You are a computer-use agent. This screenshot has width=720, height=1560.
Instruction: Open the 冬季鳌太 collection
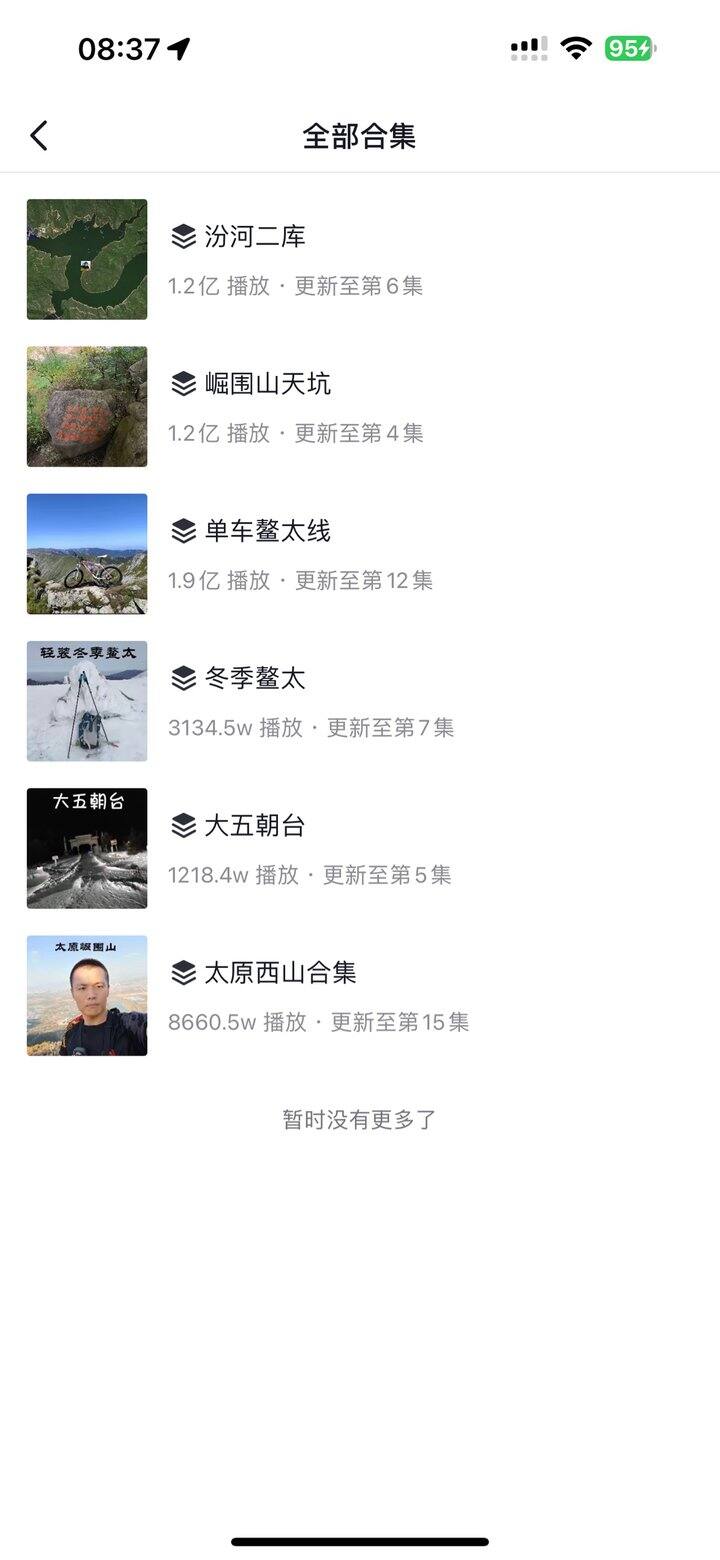pyautogui.click(x=360, y=700)
